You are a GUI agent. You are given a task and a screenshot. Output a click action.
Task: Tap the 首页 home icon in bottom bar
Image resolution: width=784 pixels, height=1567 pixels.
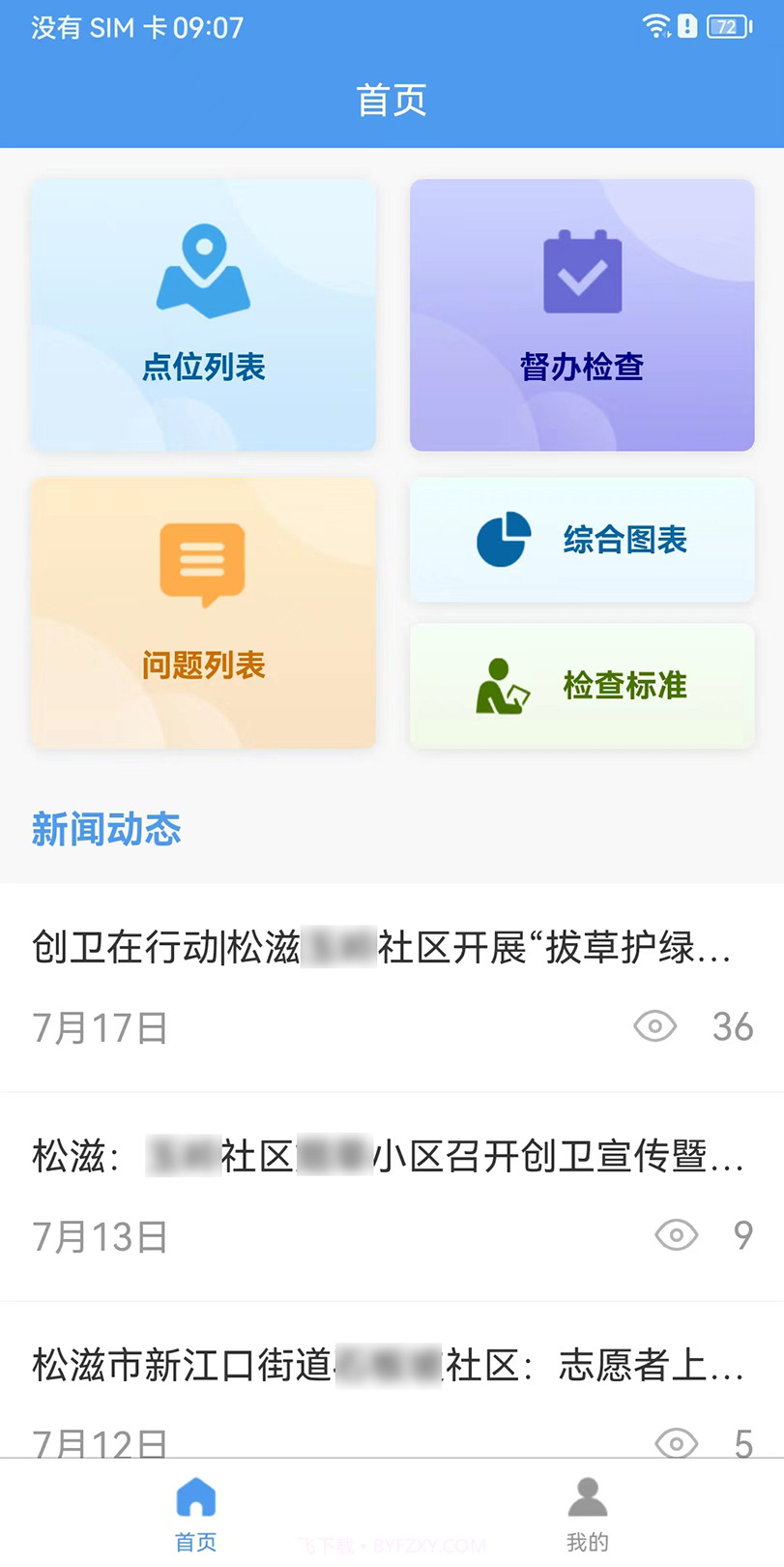pos(195,1497)
